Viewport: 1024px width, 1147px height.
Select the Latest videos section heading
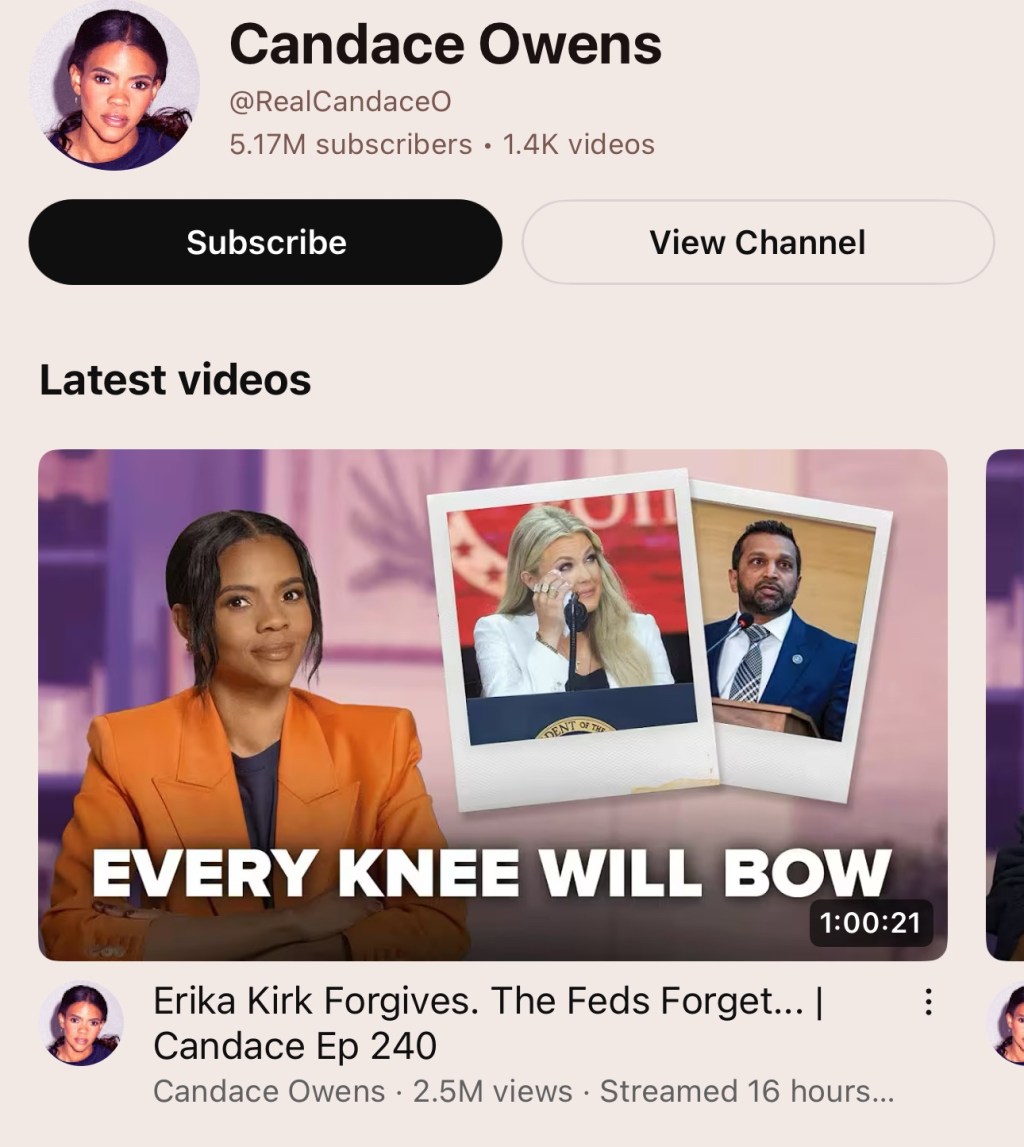[x=175, y=380]
